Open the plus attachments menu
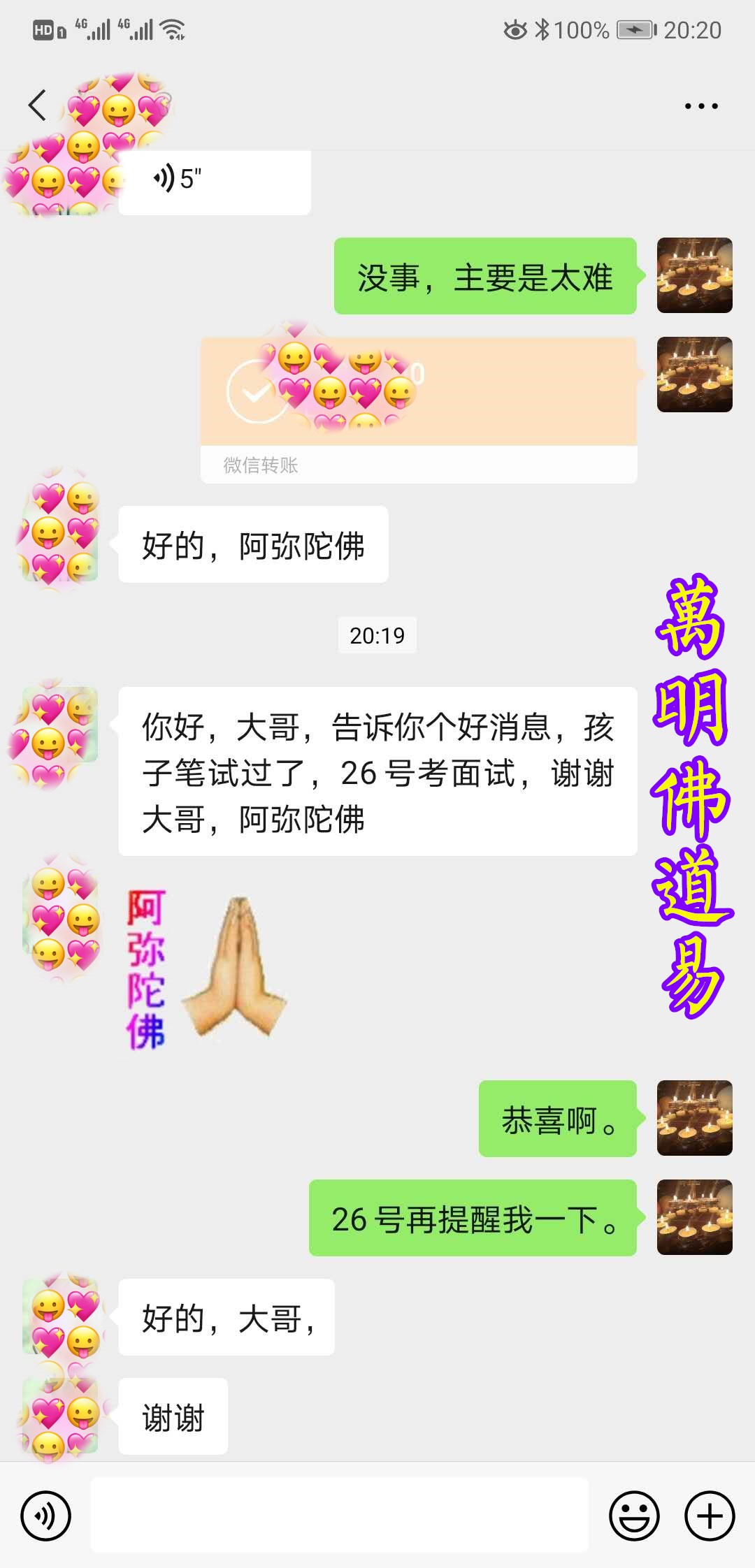This screenshot has height=1568, width=755. pyautogui.click(x=710, y=1516)
